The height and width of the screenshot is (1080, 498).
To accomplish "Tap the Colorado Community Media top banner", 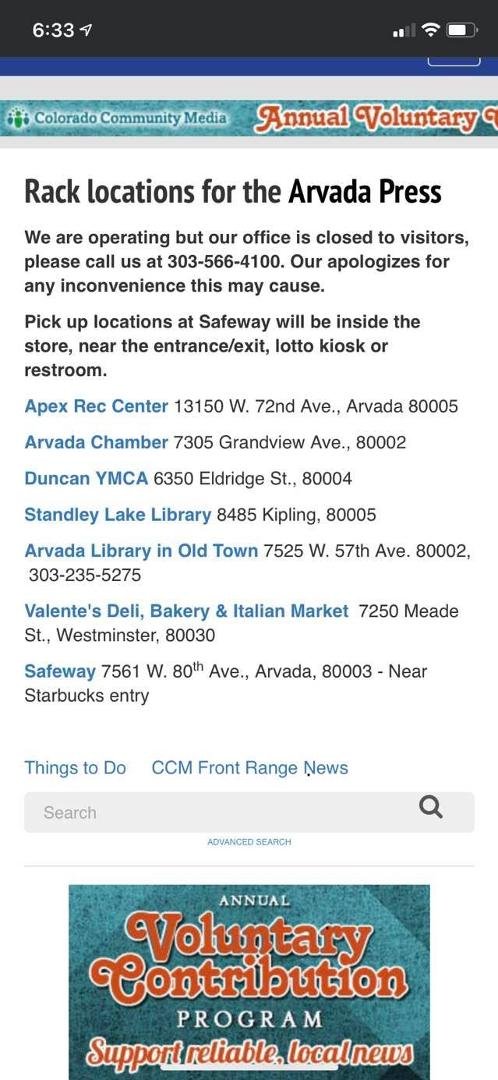I will [249, 118].
